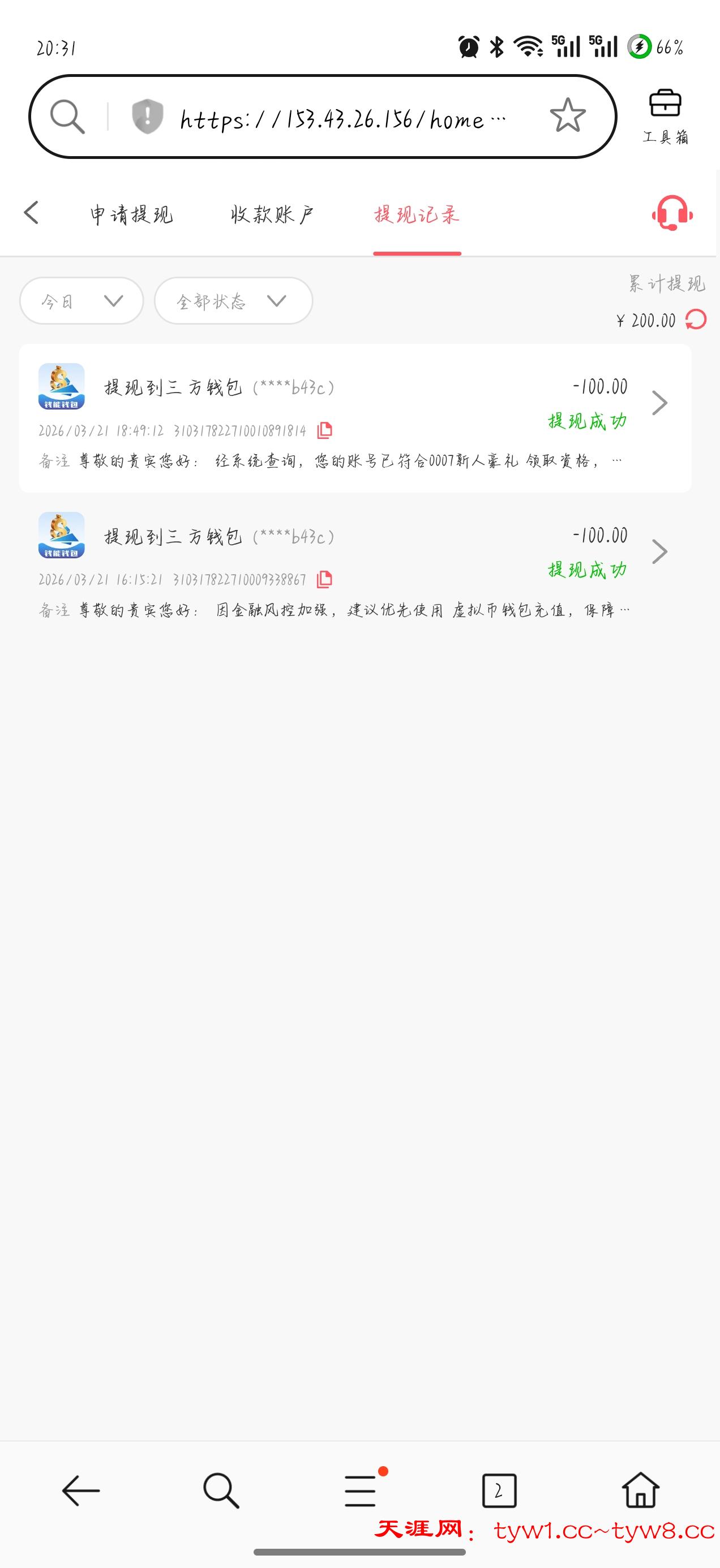
Task: Contact customer service via headset icon
Action: click(x=672, y=213)
